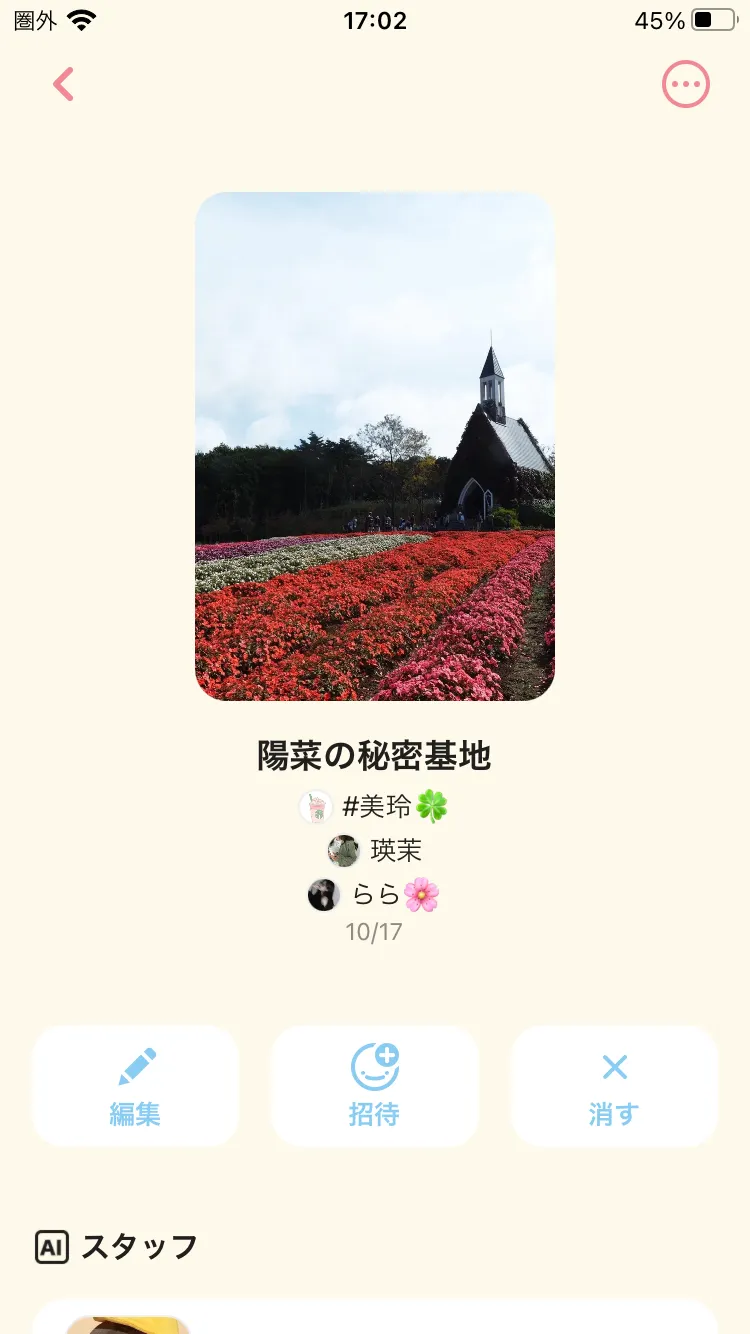750x1334 pixels.
Task: Tap the 編集 edit button
Action: pos(135,1086)
